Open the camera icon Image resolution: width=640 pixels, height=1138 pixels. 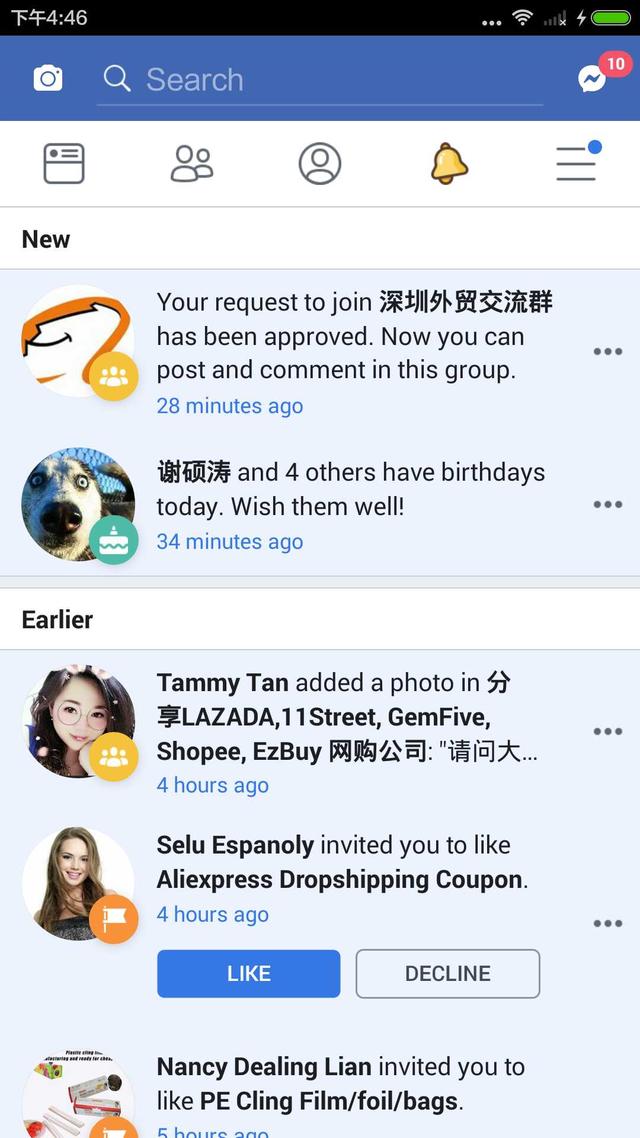coord(48,79)
